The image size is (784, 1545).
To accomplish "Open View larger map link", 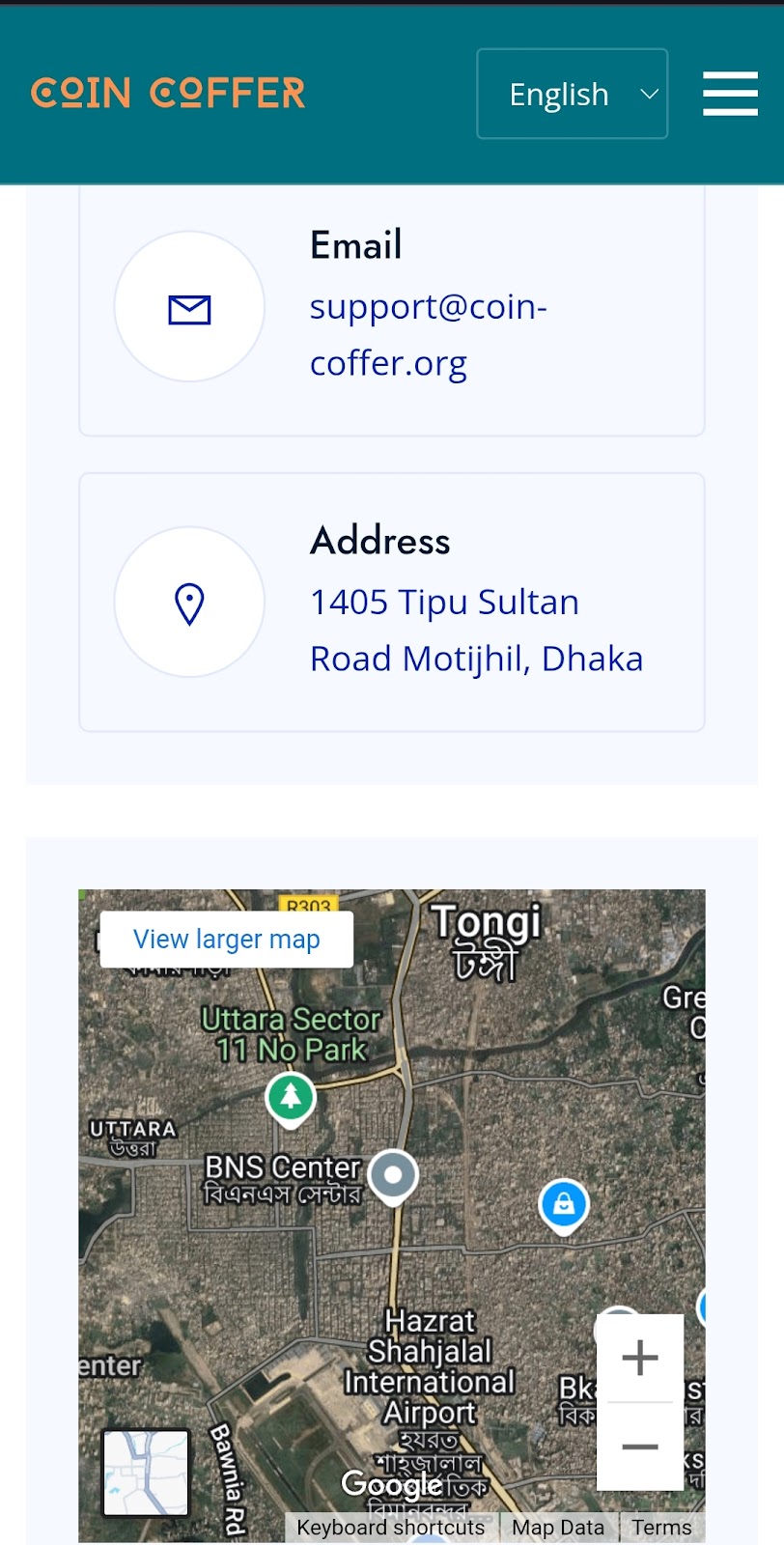I will (x=227, y=940).
